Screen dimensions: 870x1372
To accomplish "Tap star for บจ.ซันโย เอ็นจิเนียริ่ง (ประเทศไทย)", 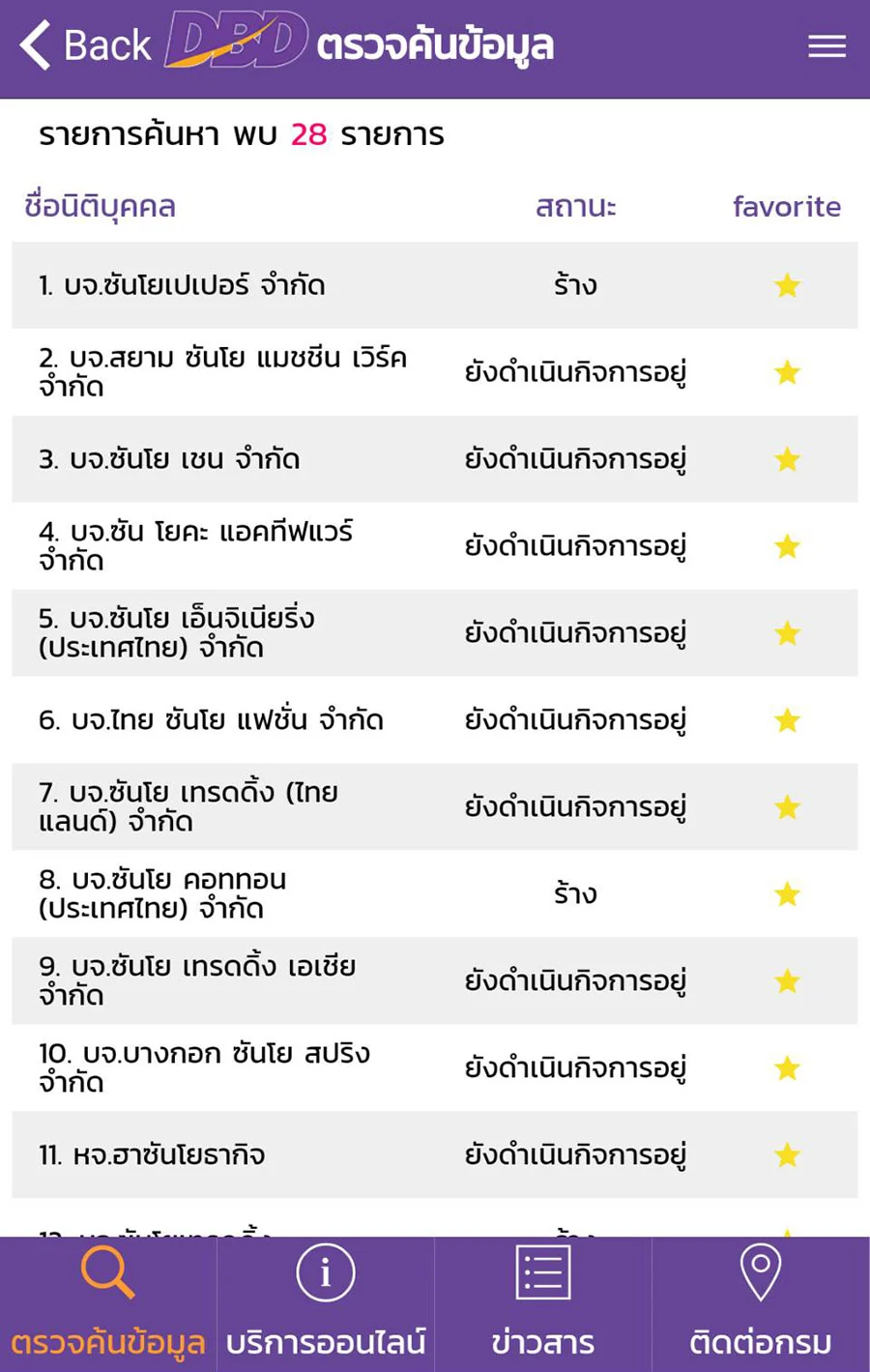I will [787, 633].
